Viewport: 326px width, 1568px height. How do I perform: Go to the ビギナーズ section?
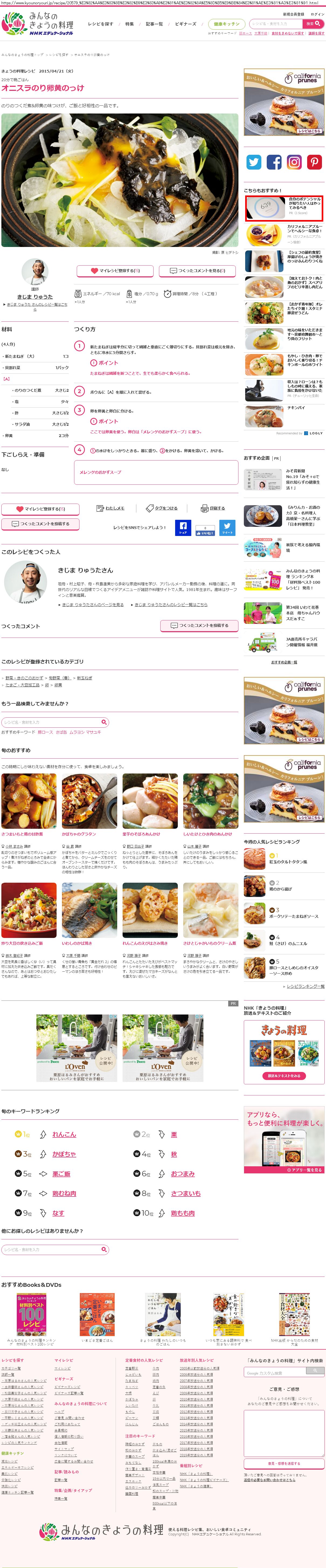click(186, 24)
